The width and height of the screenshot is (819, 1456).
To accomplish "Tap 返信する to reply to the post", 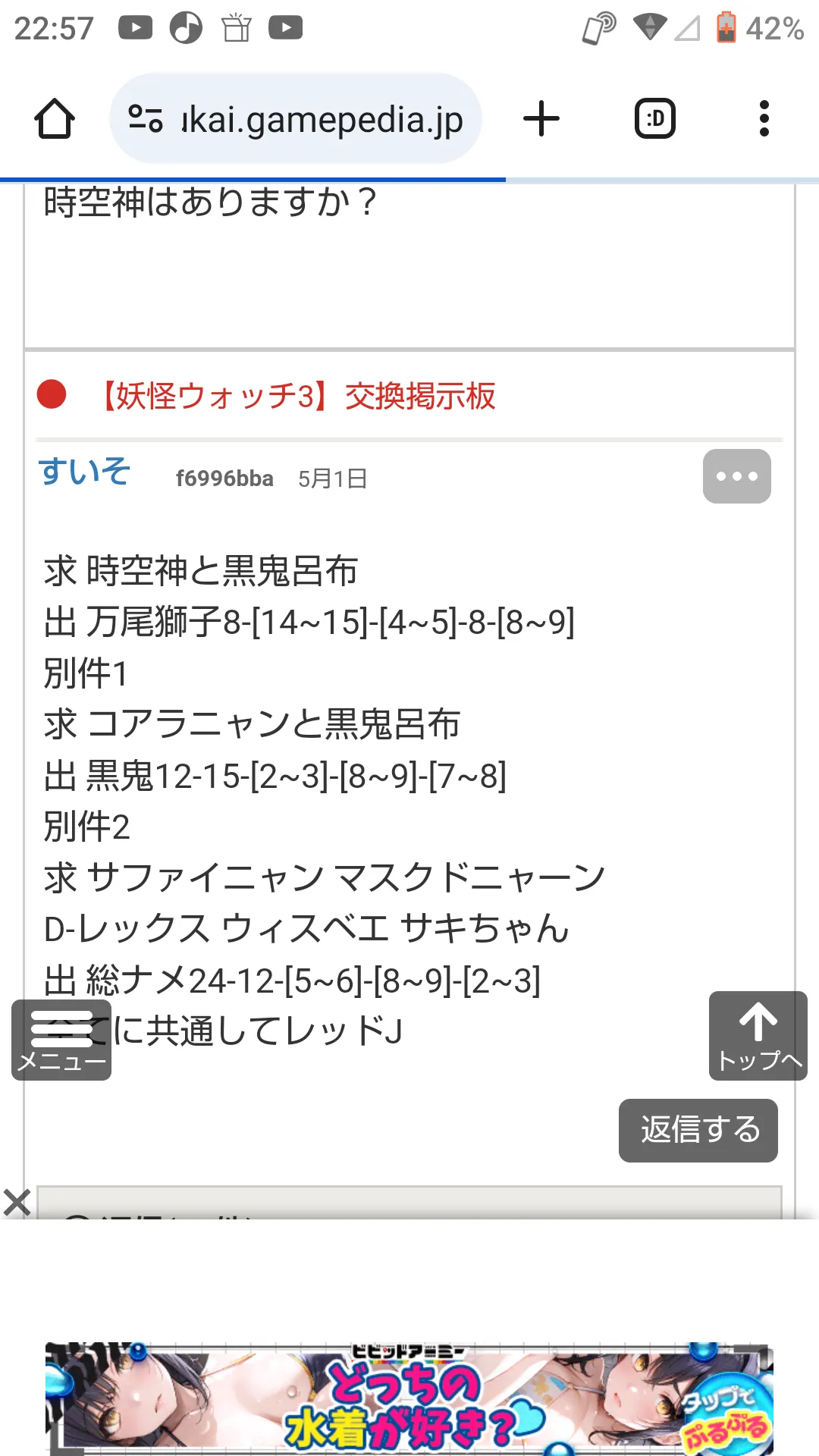I will [x=698, y=1131].
